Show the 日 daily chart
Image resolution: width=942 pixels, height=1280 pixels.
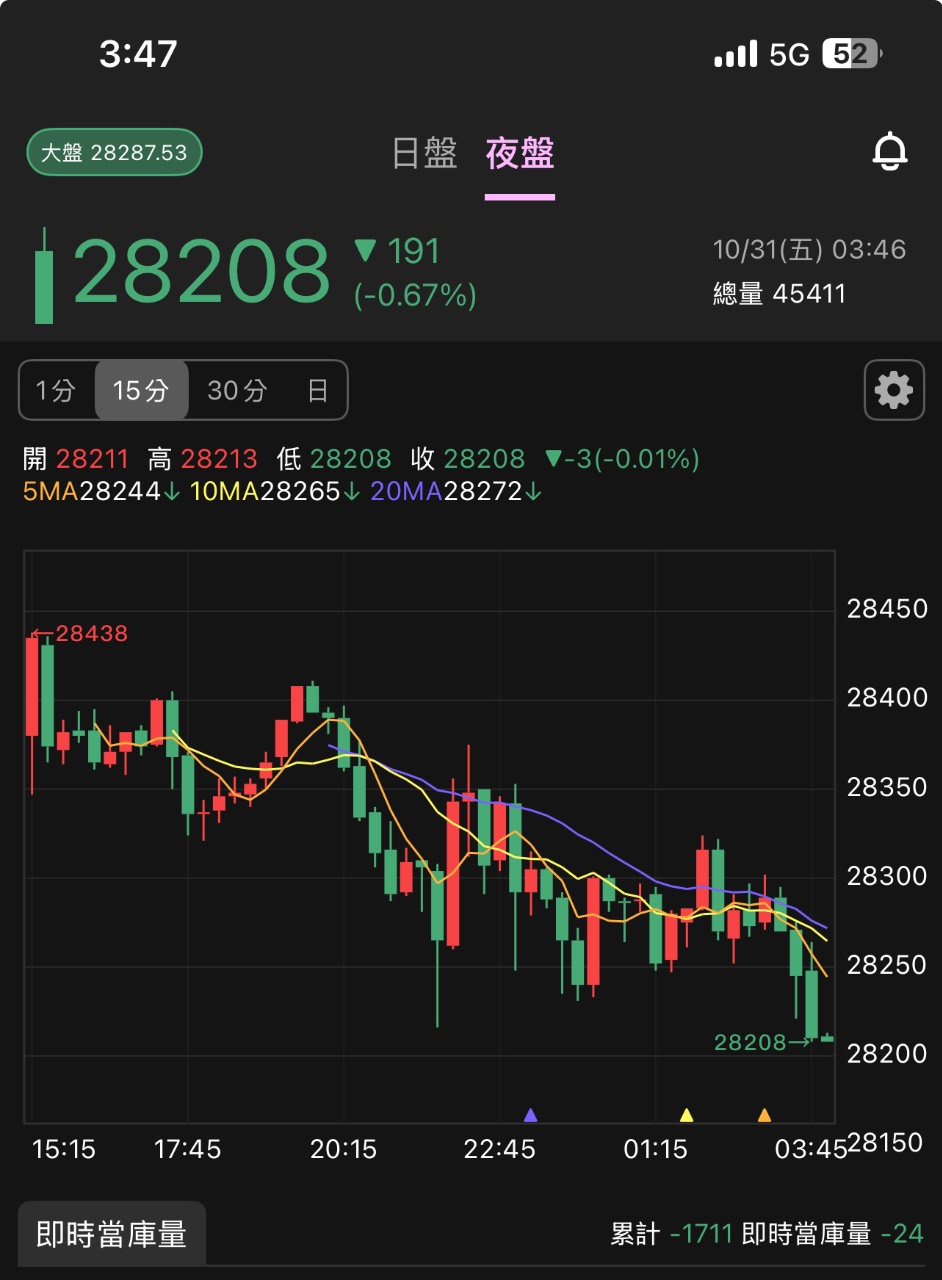317,390
